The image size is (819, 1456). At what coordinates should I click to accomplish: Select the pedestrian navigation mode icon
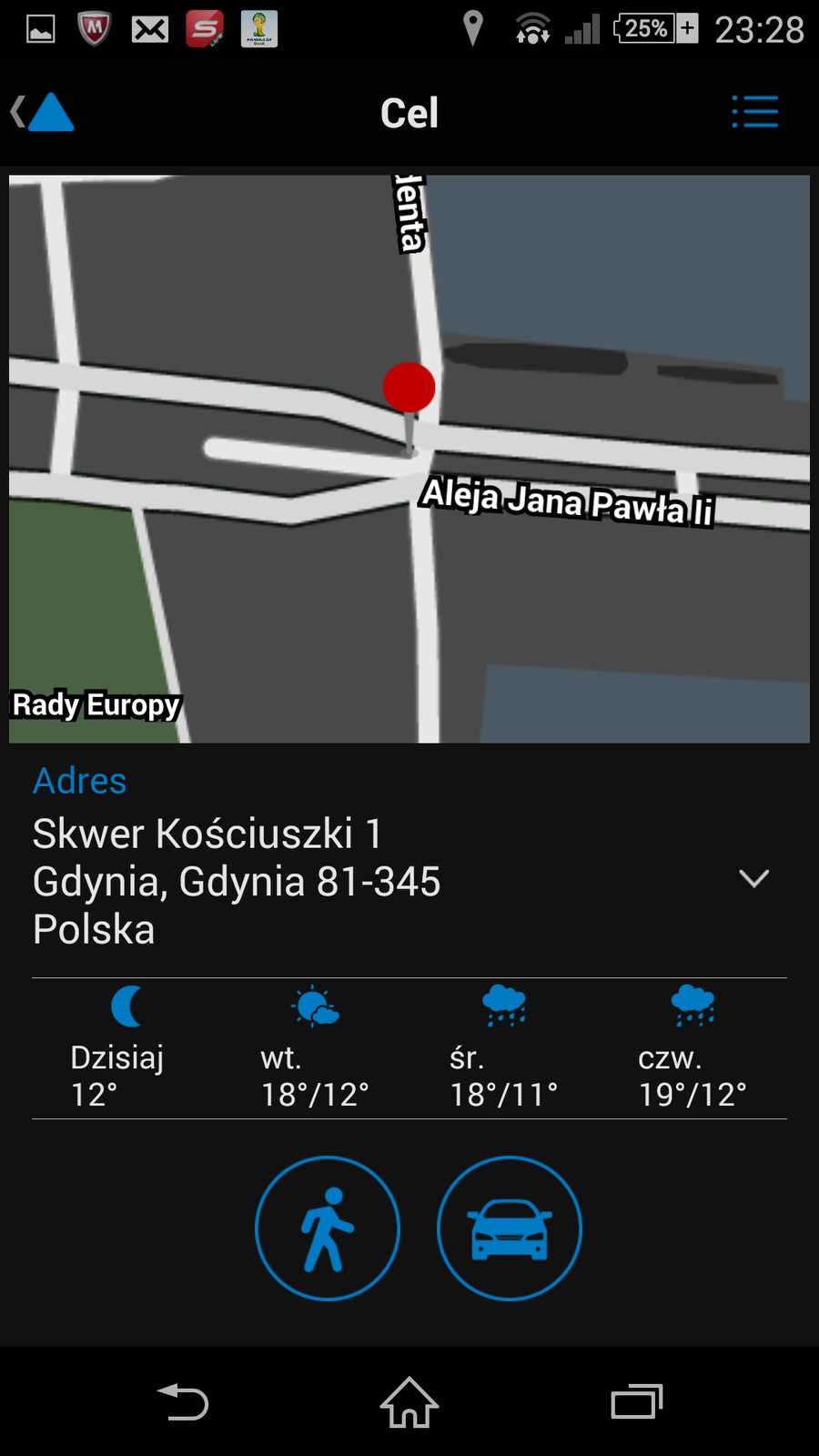[328, 1228]
